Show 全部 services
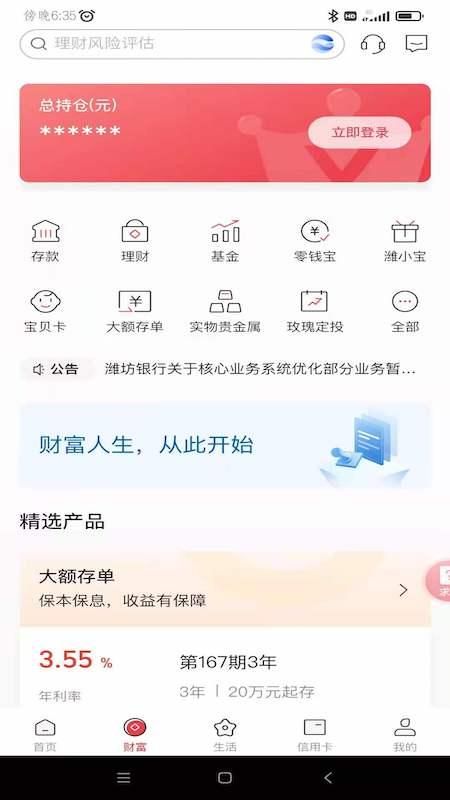This screenshot has height=800, width=450. pos(405,311)
